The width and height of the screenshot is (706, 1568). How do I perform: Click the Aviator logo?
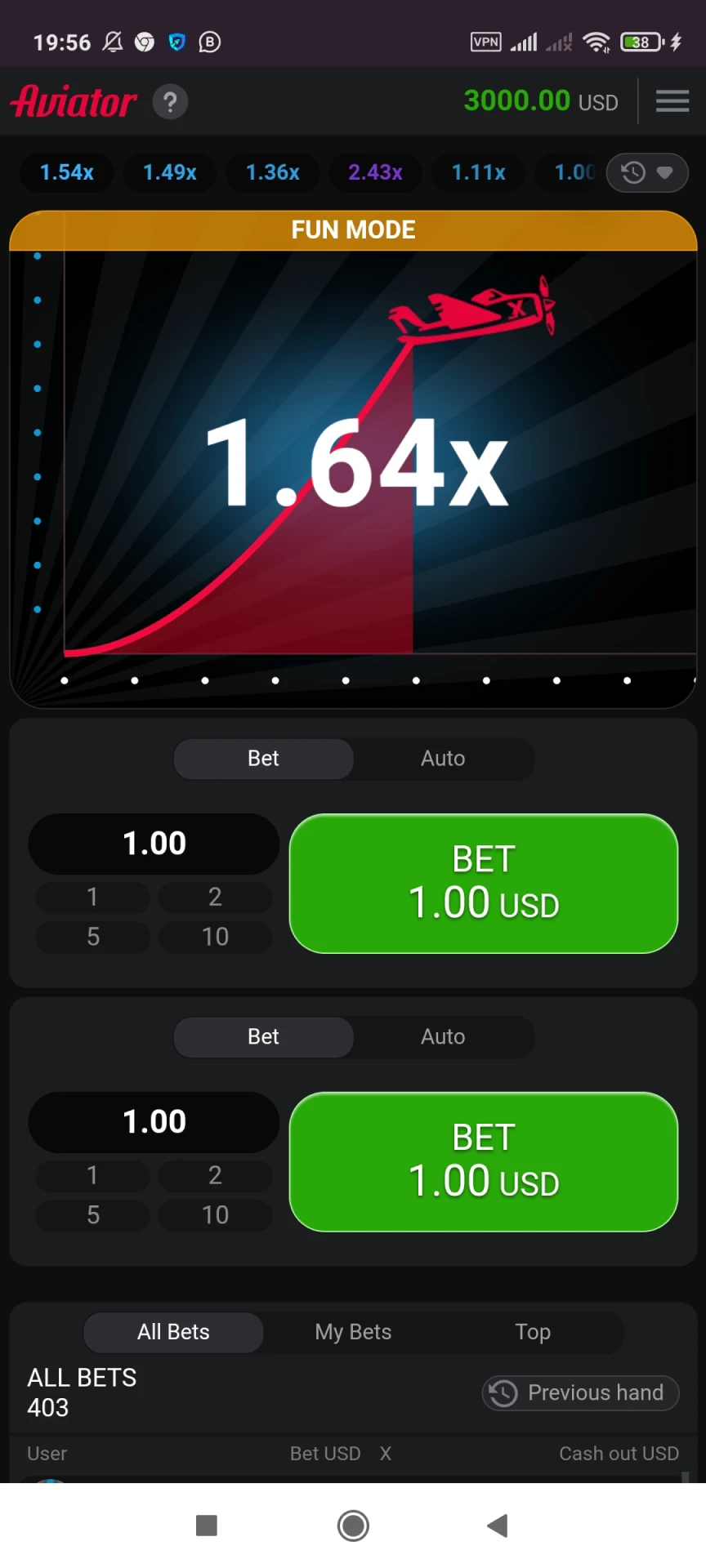[74, 100]
